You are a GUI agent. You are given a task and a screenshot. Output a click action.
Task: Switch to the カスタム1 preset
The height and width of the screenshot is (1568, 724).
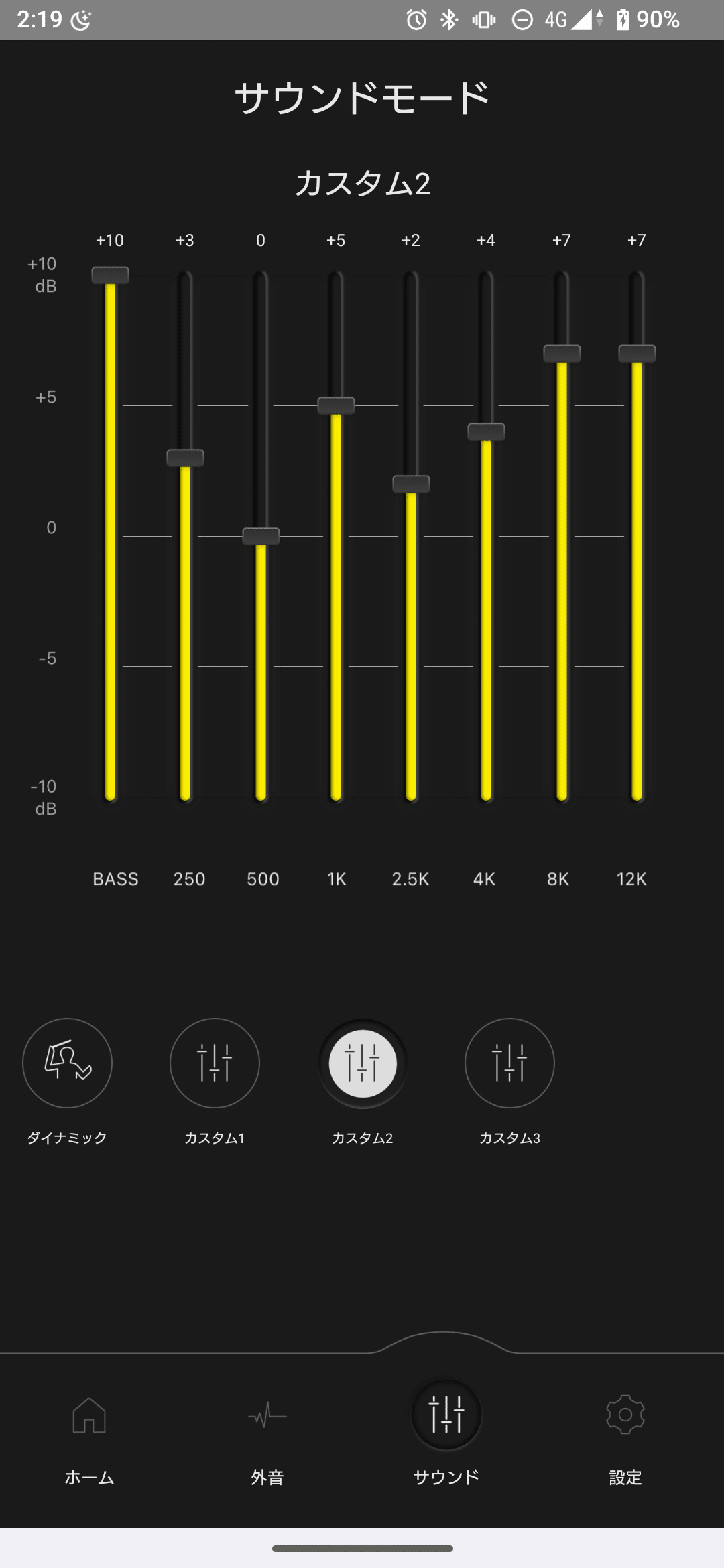coord(215,1063)
